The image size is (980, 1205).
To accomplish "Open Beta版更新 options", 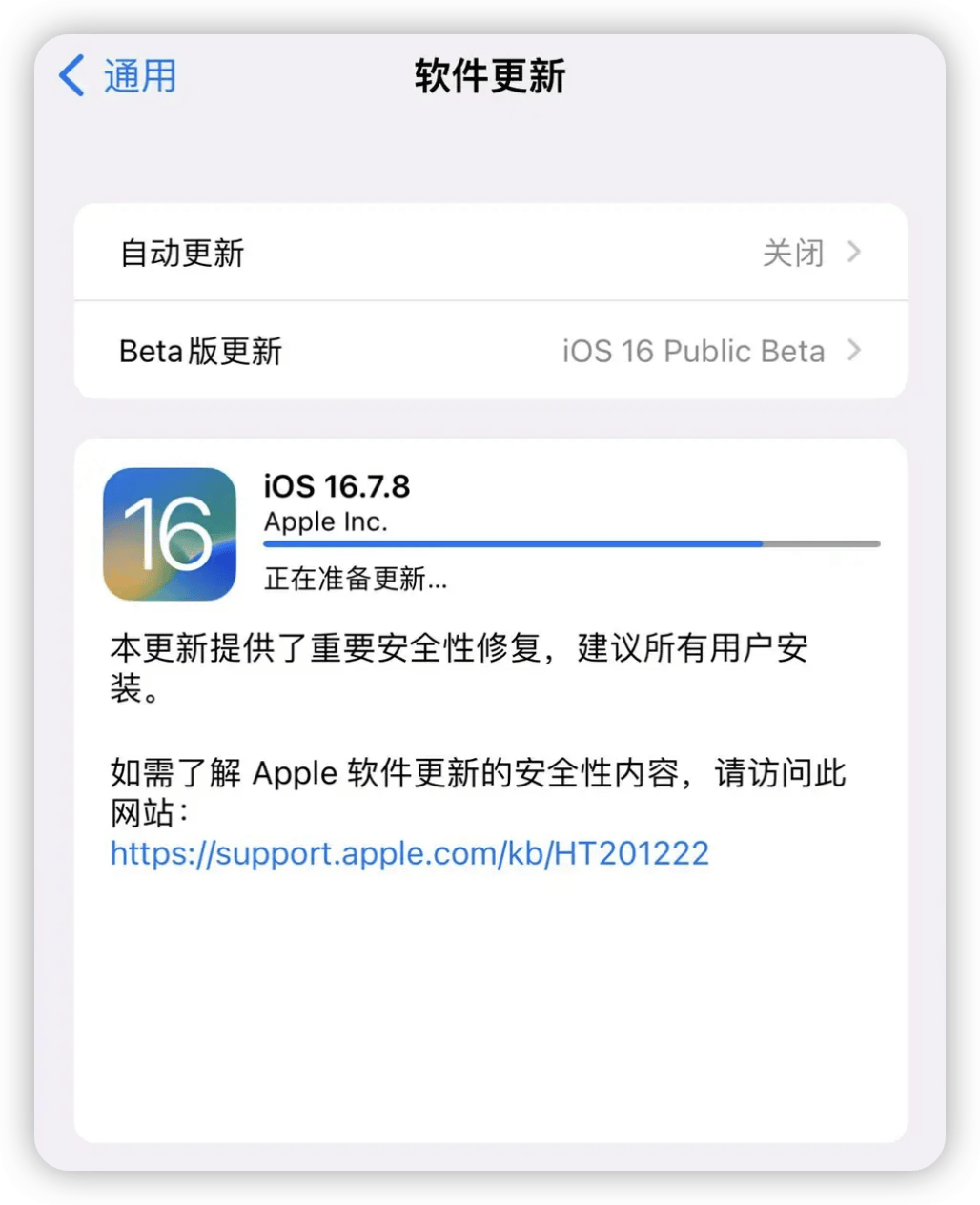I will coord(490,351).
